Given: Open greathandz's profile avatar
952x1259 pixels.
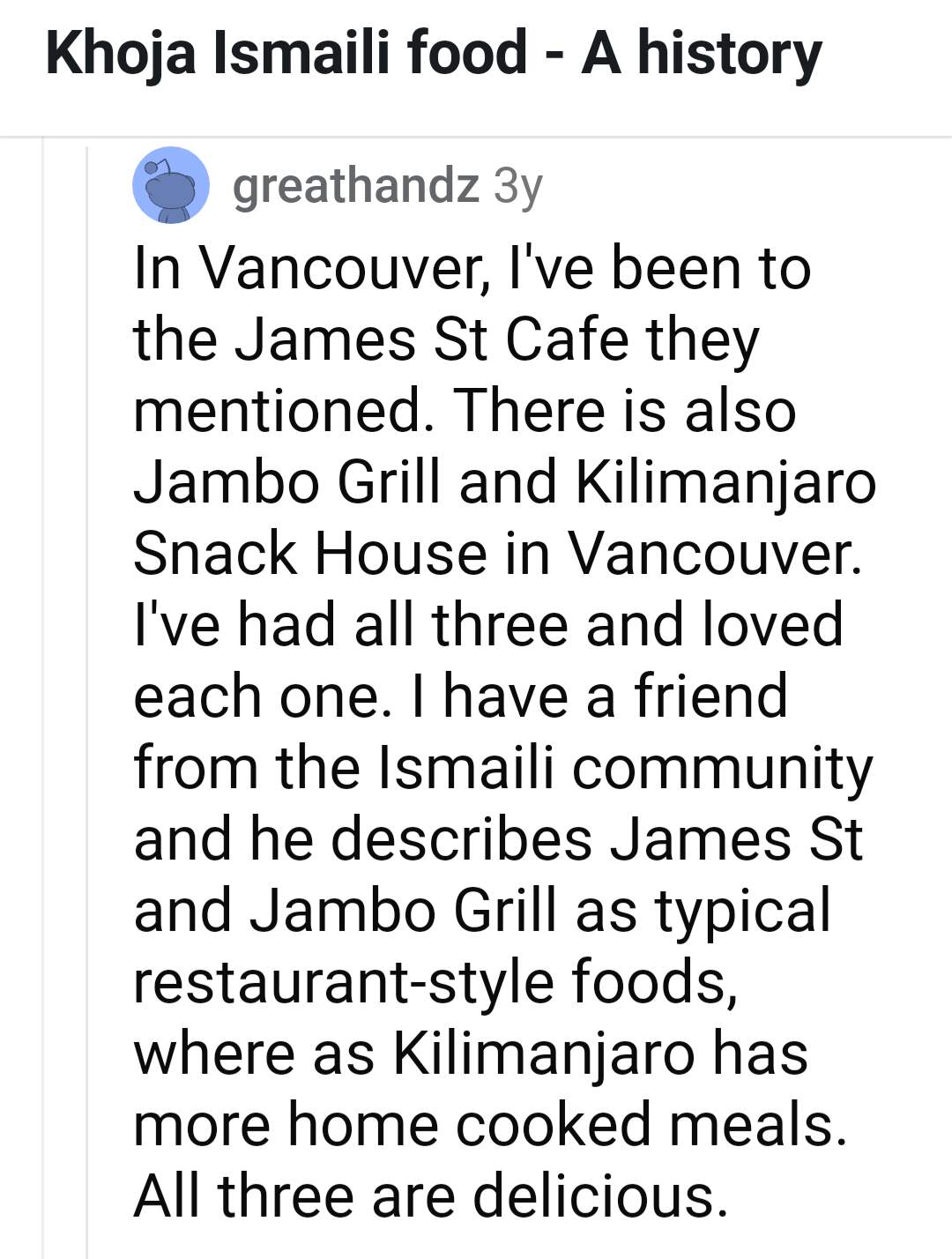Looking at the screenshot, I should pyautogui.click(x=170, y=185).
